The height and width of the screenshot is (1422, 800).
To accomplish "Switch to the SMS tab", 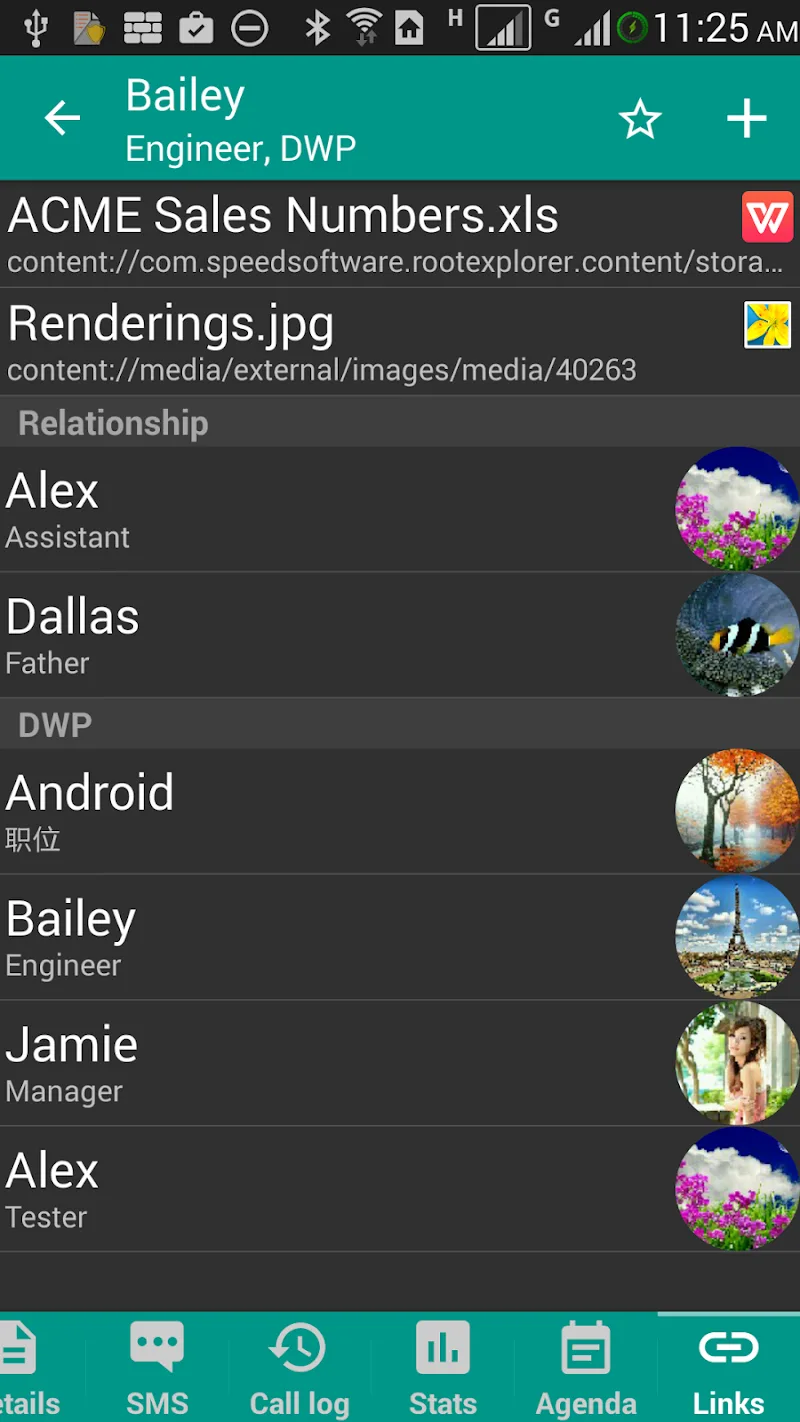I will tap(157, 1367).
